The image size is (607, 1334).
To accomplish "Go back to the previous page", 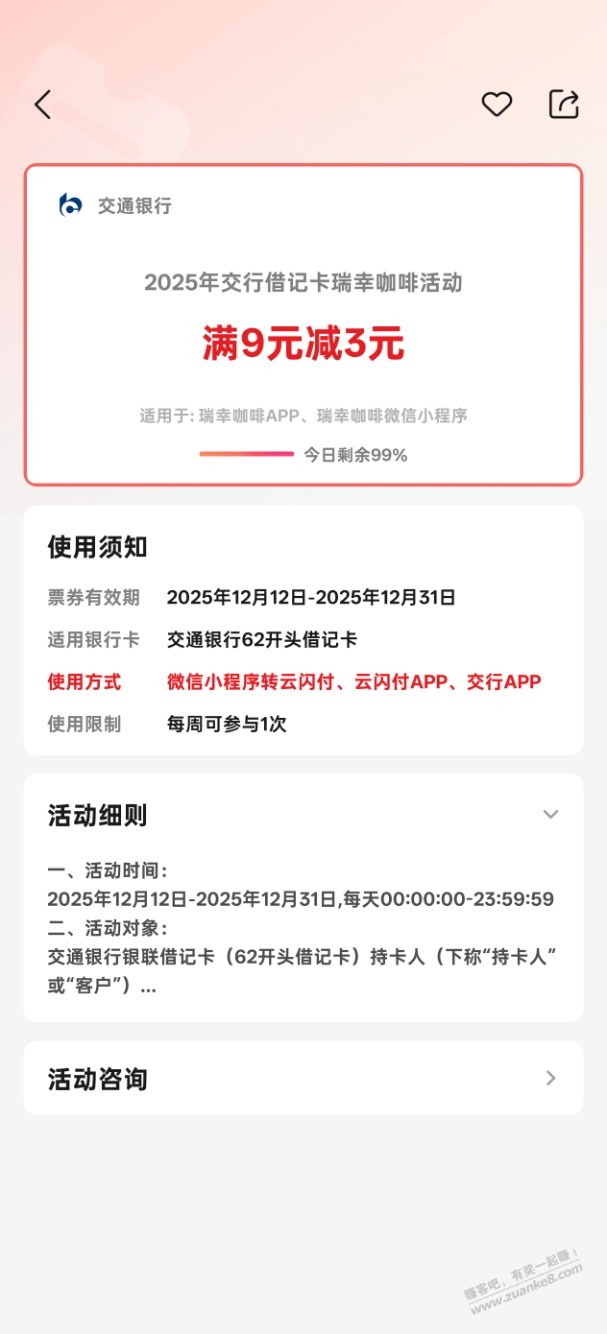I will [42, 105].
